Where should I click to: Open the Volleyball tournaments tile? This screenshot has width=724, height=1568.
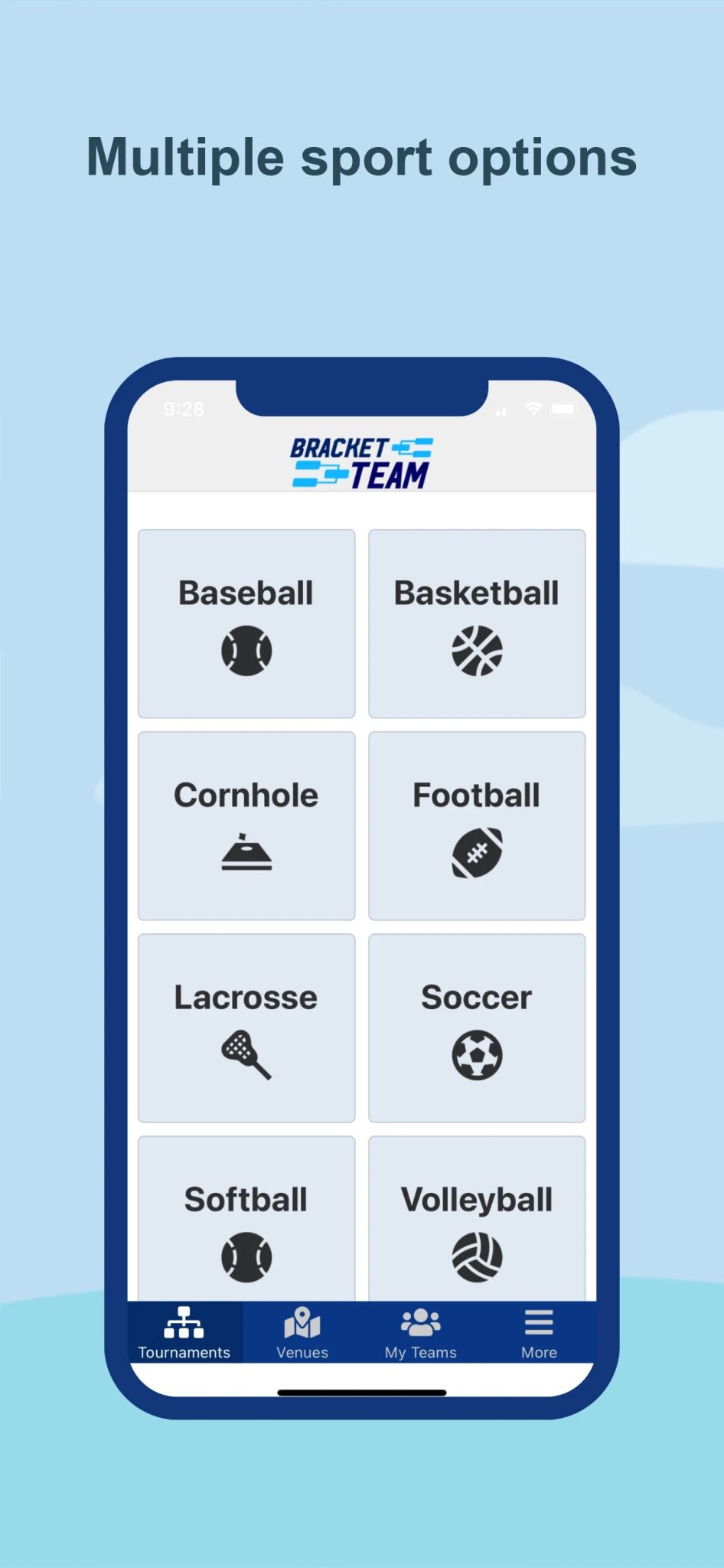click(476, 1217)
